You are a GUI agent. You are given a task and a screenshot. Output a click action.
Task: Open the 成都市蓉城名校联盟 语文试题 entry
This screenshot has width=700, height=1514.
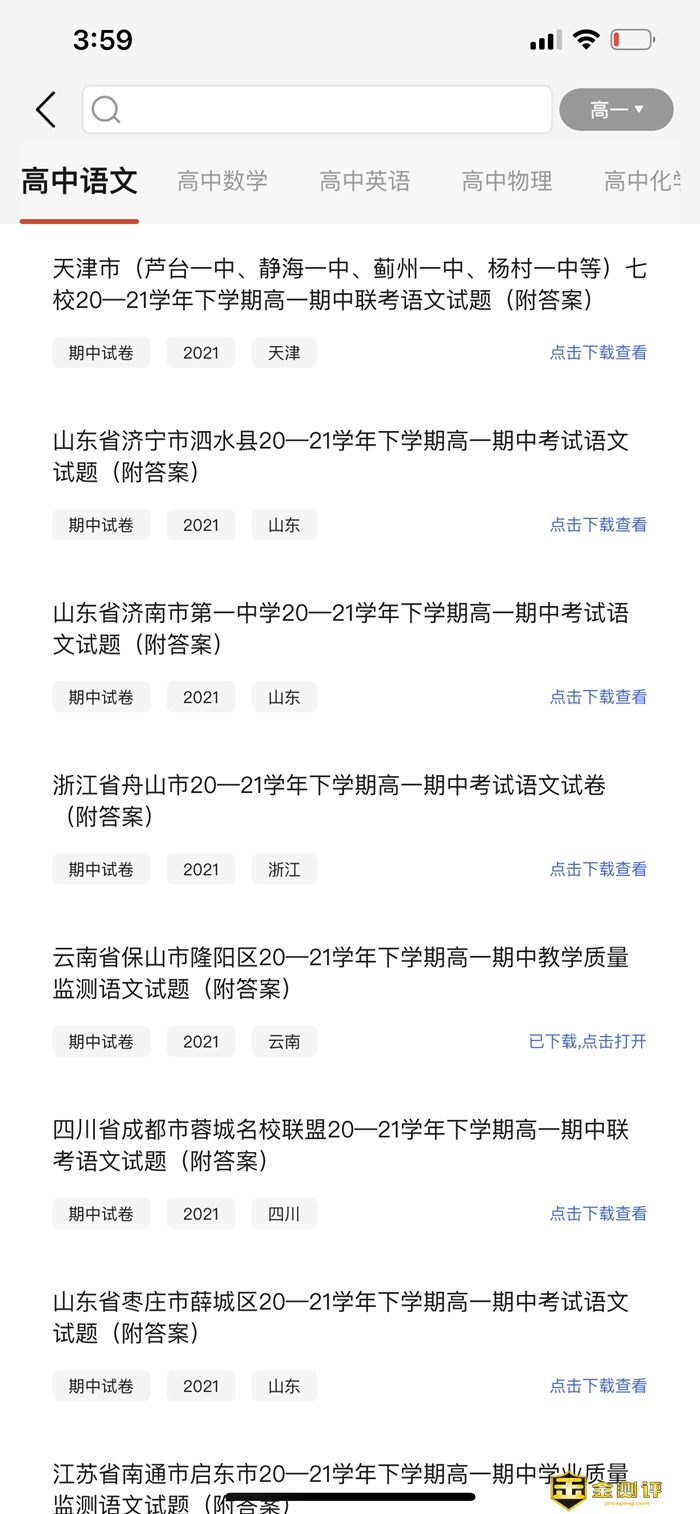[341, 1145]
